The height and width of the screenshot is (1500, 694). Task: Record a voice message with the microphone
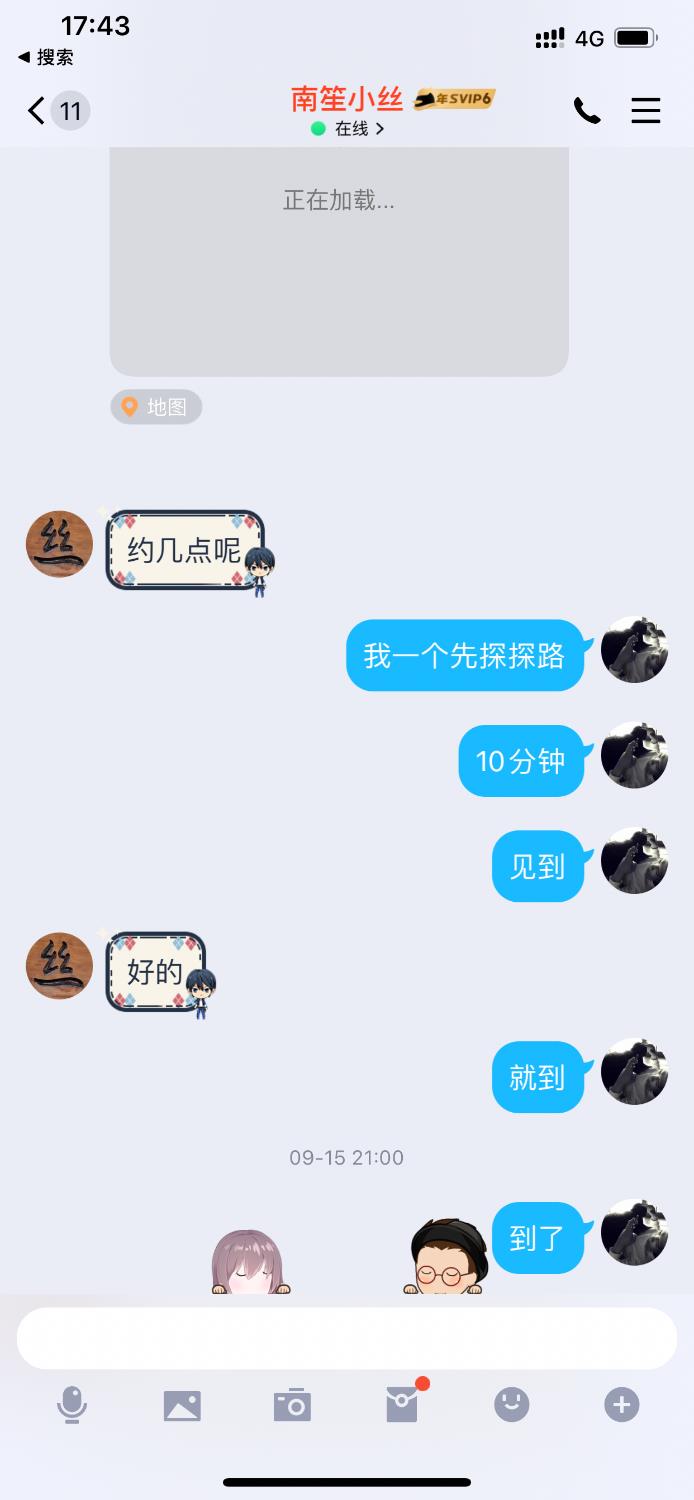tap(72, 1405)
